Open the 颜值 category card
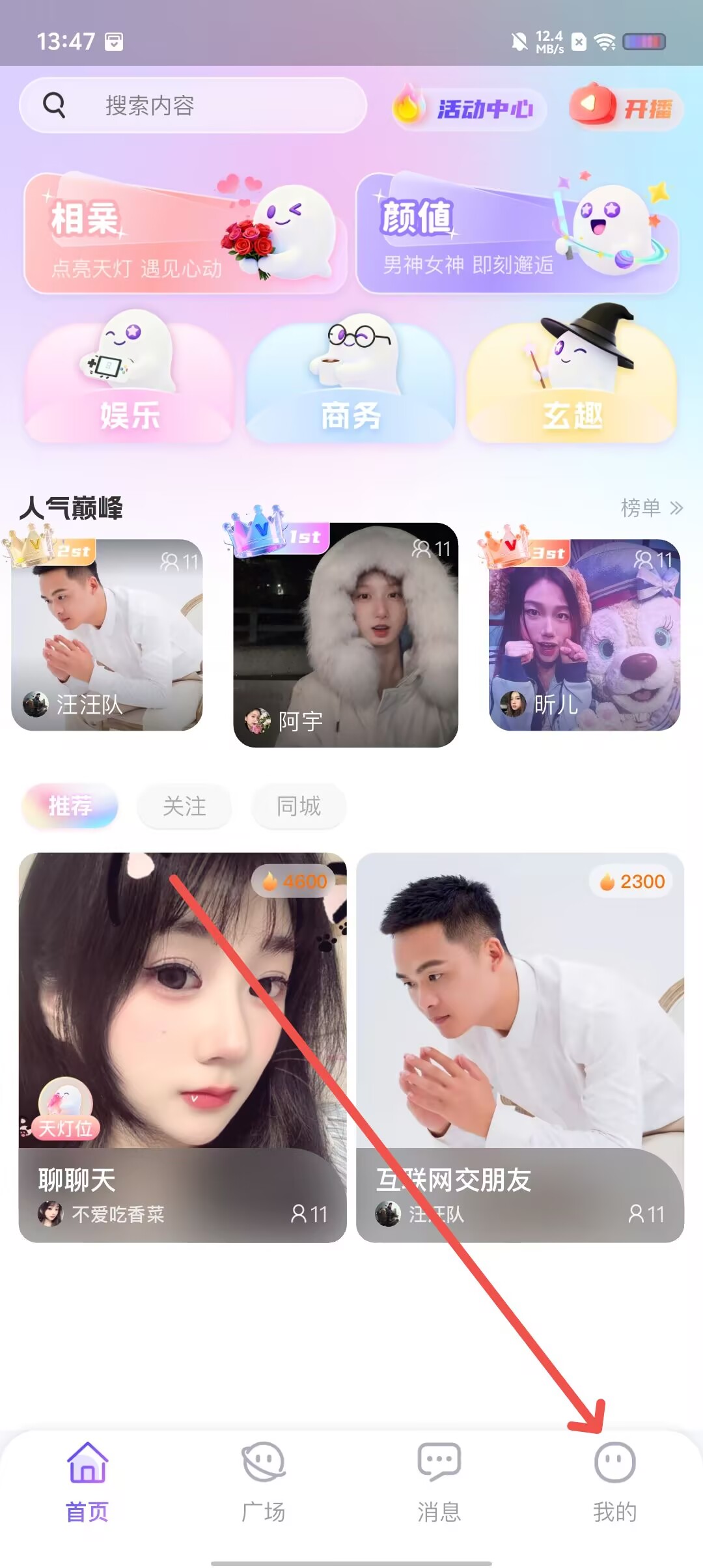703x1568 pixels. [x=517, y=233]
